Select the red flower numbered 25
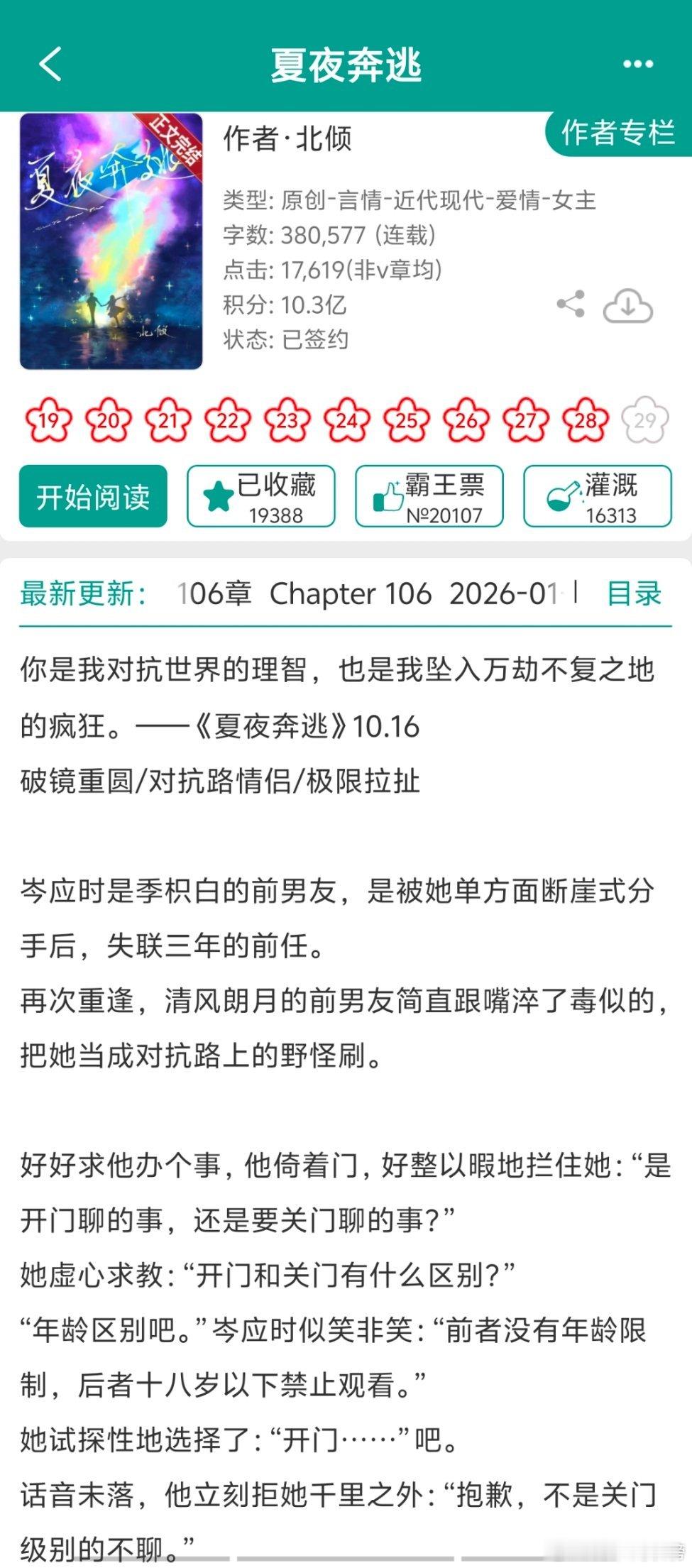Screen dimensions: 692x1568 (405, 420)
